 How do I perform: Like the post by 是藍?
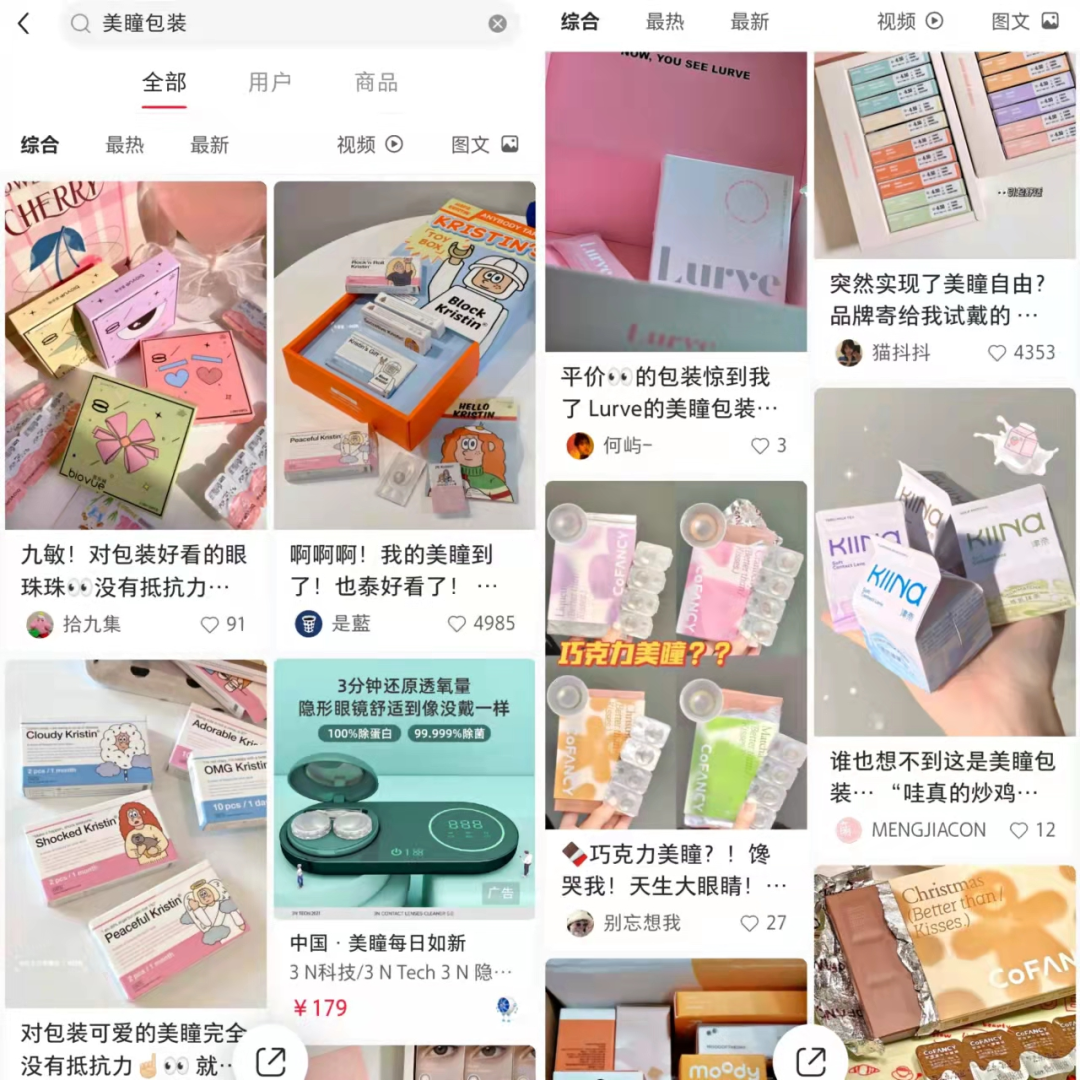[x=457, y=625]
